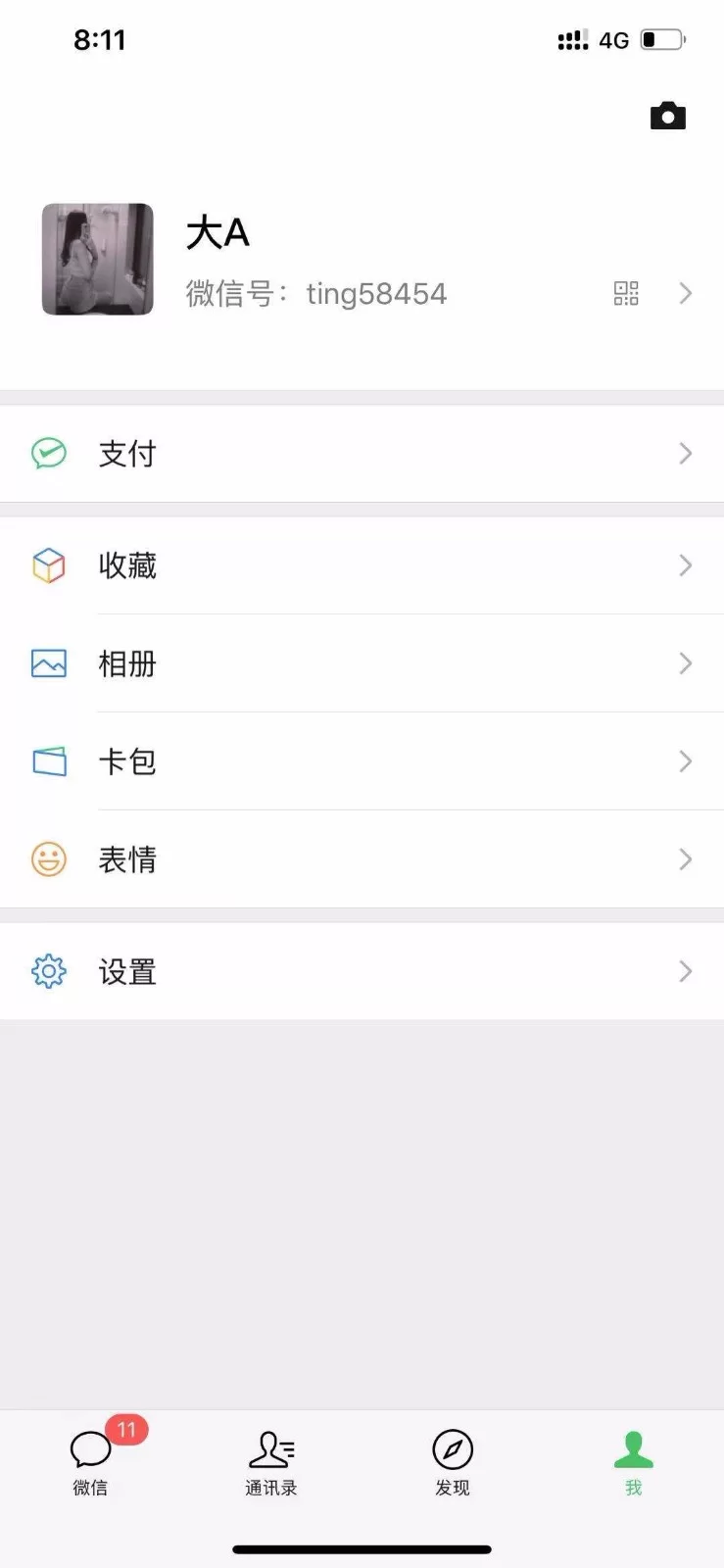
Task: Select the 我 profile tab
Action: [x=634, y=1462]
